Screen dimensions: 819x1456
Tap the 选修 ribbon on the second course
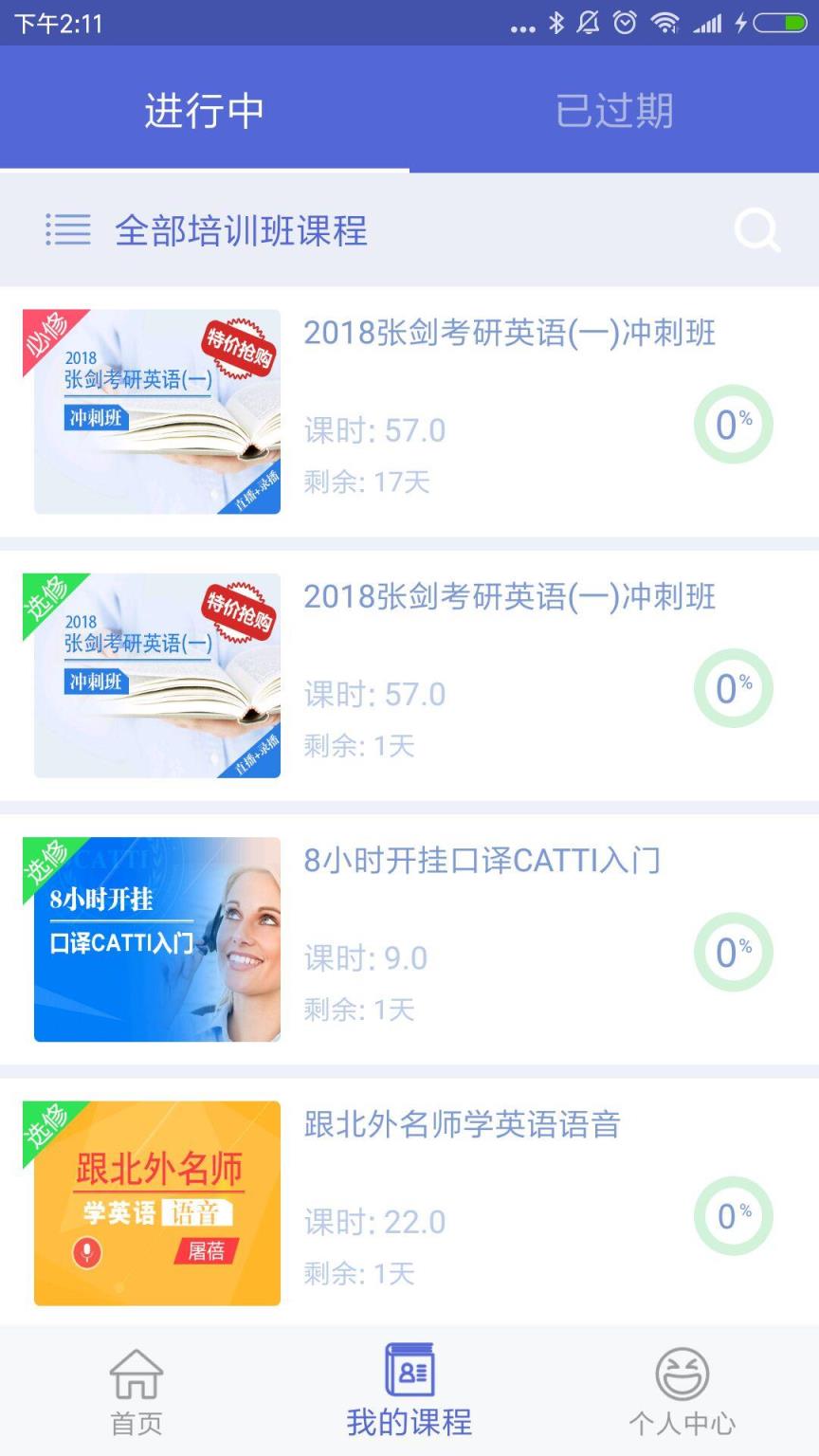(x=45, y=596)
